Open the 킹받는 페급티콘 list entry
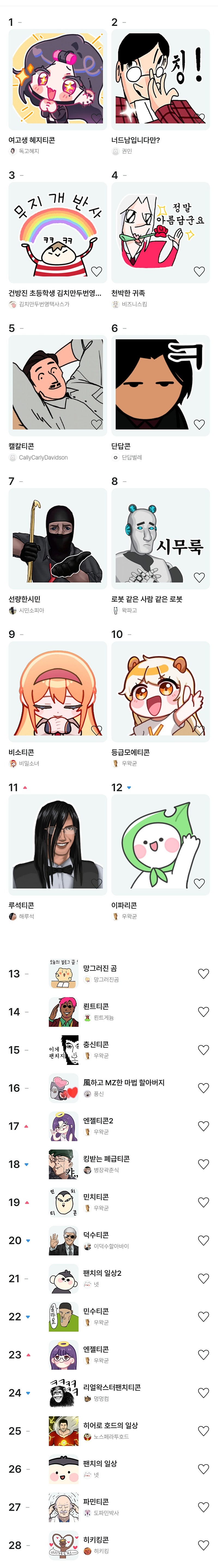This screenshot has width=218, height=1568. tap(106, 1159)
